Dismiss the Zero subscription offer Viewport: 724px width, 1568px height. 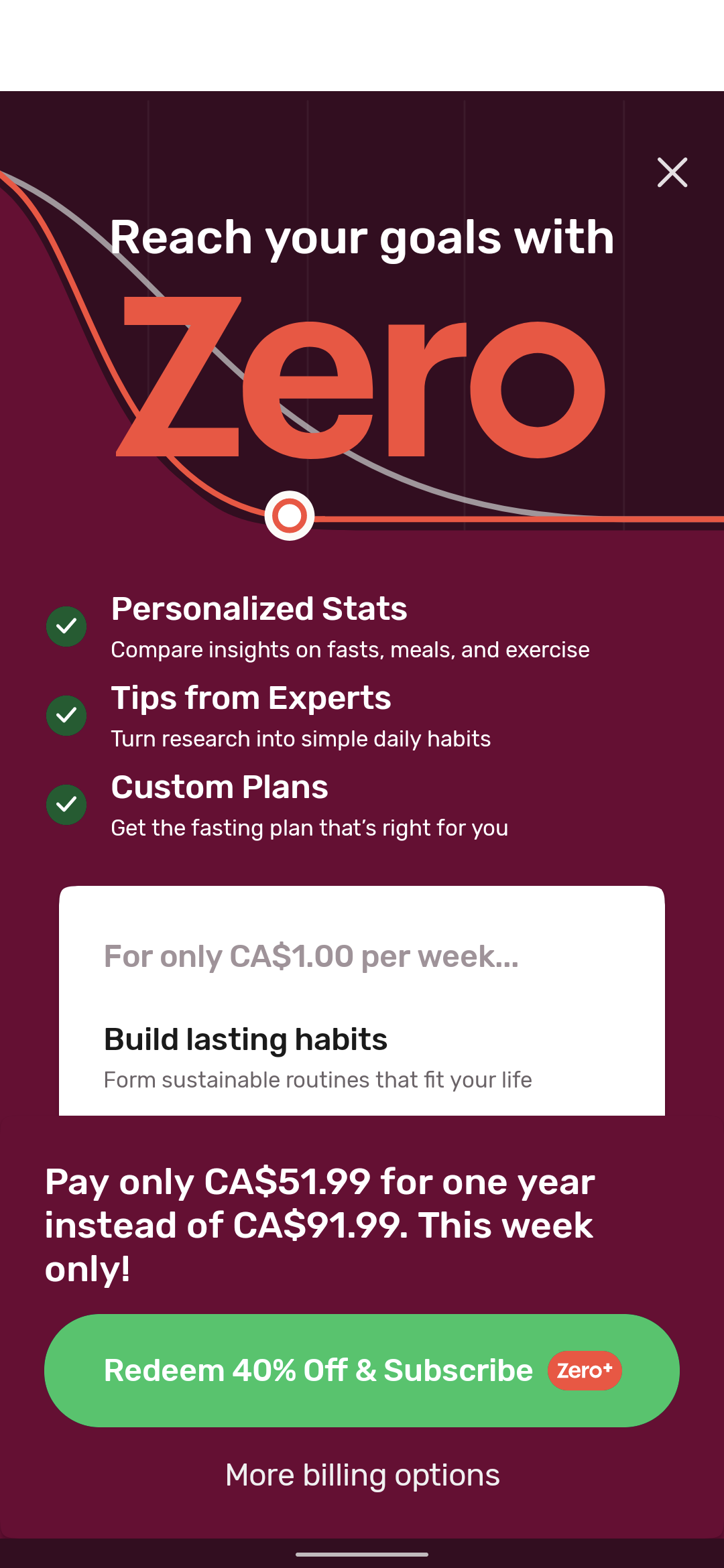tap(672, 172)
